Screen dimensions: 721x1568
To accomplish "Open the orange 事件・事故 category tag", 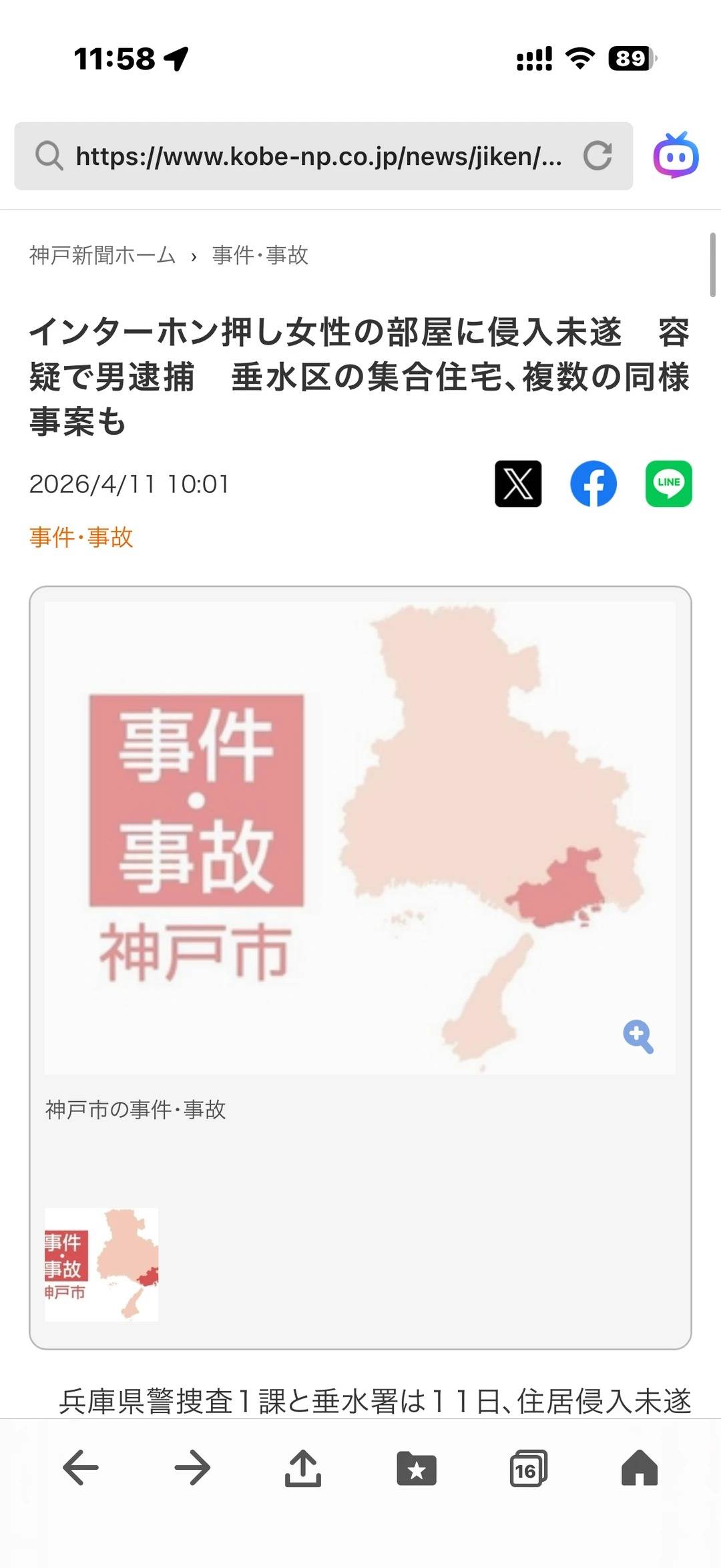I will (x=81, y=537).
